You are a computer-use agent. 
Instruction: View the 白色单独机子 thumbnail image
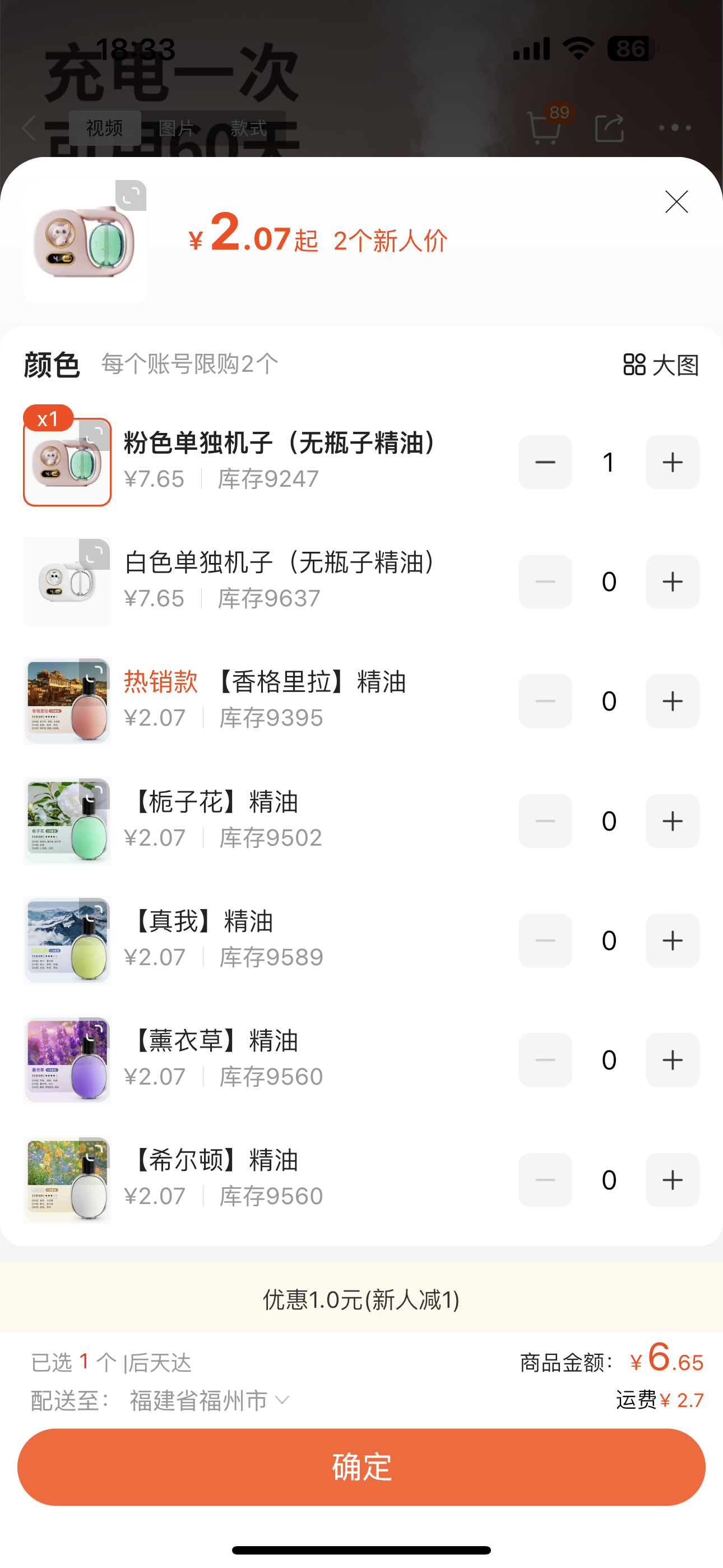coord(95,554)
